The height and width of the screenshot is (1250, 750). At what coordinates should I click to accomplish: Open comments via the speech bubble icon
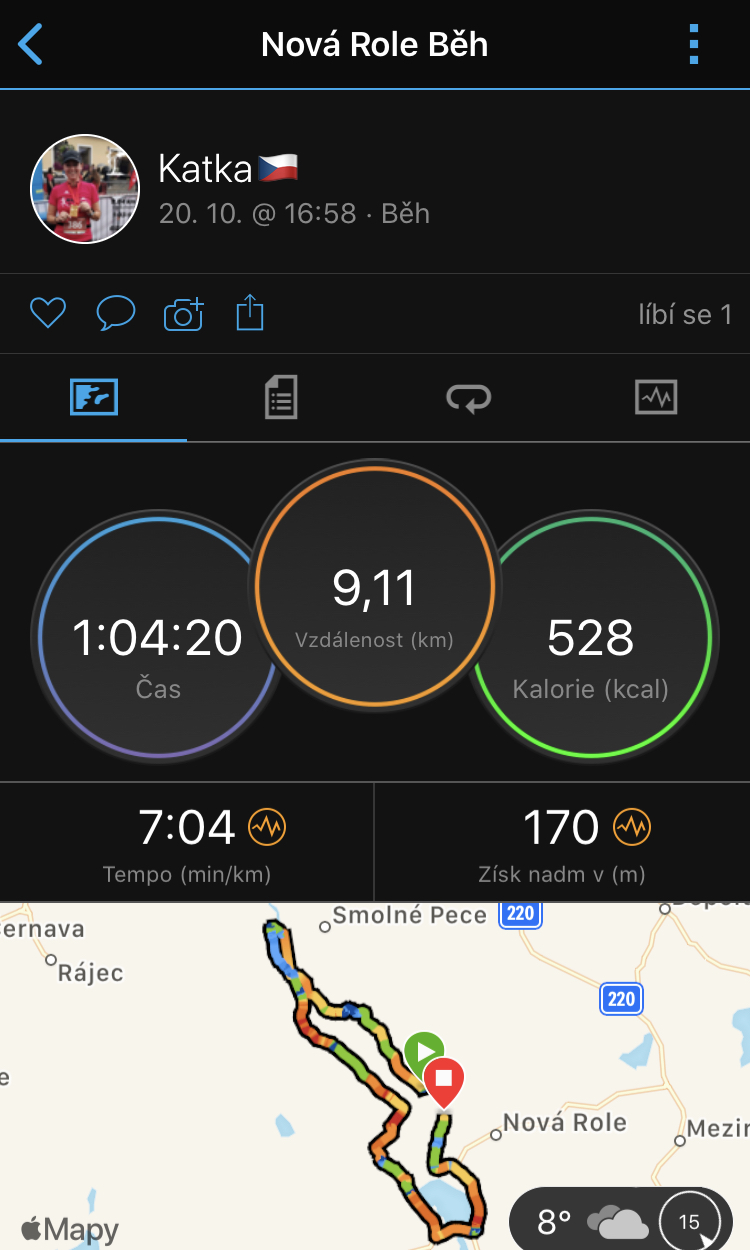pyautogui.click(x=115, y=314)
